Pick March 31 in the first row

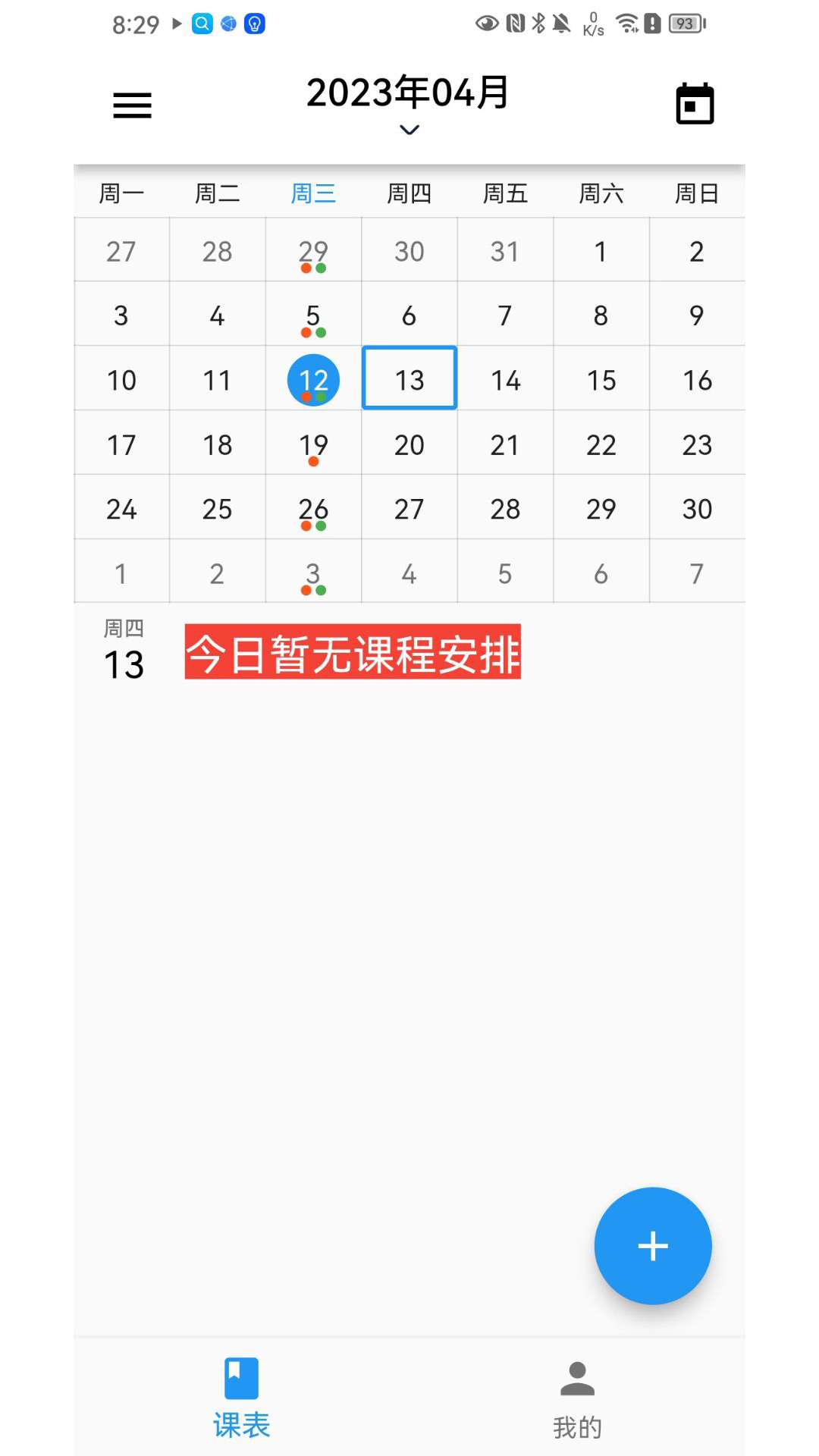[x=505, y=251]
